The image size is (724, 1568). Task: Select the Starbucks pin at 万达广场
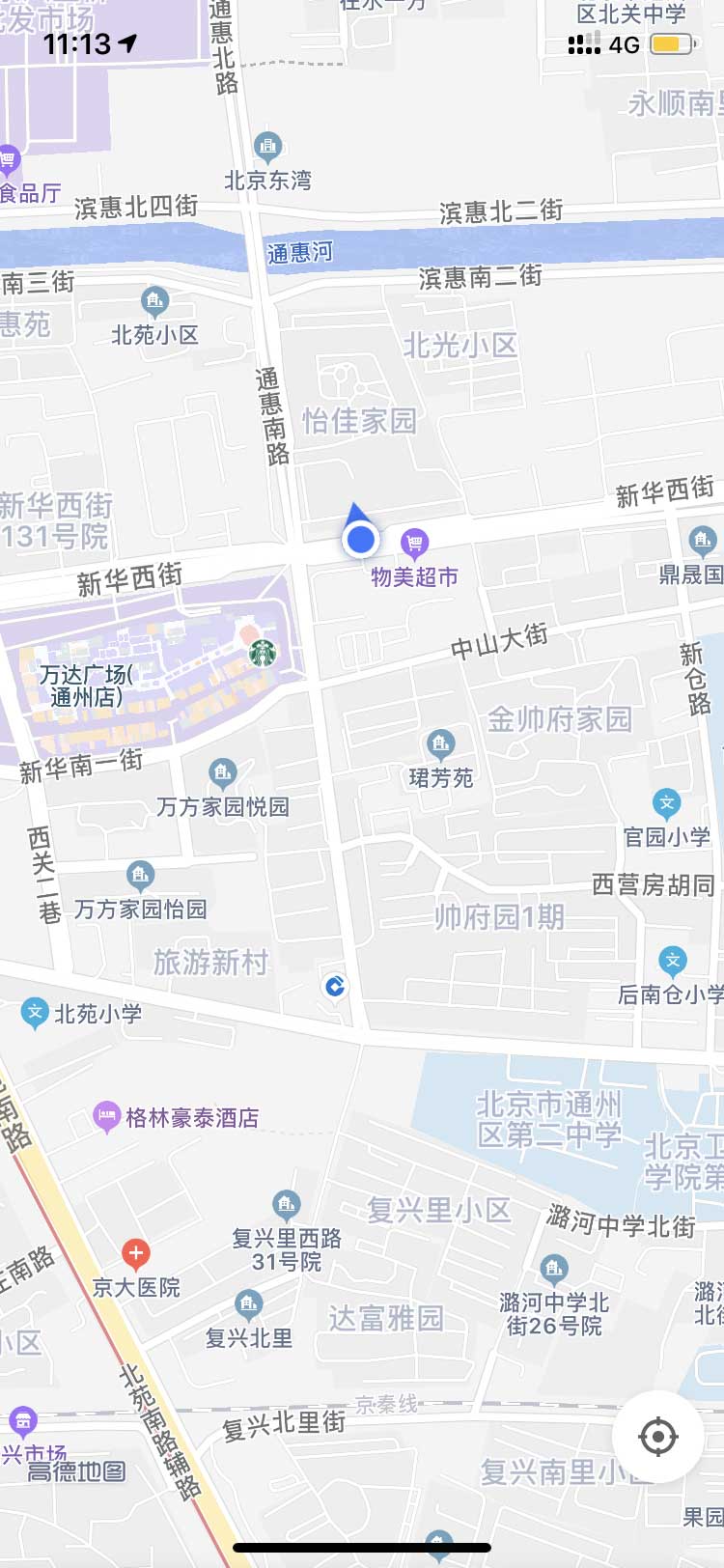(262, 654)
